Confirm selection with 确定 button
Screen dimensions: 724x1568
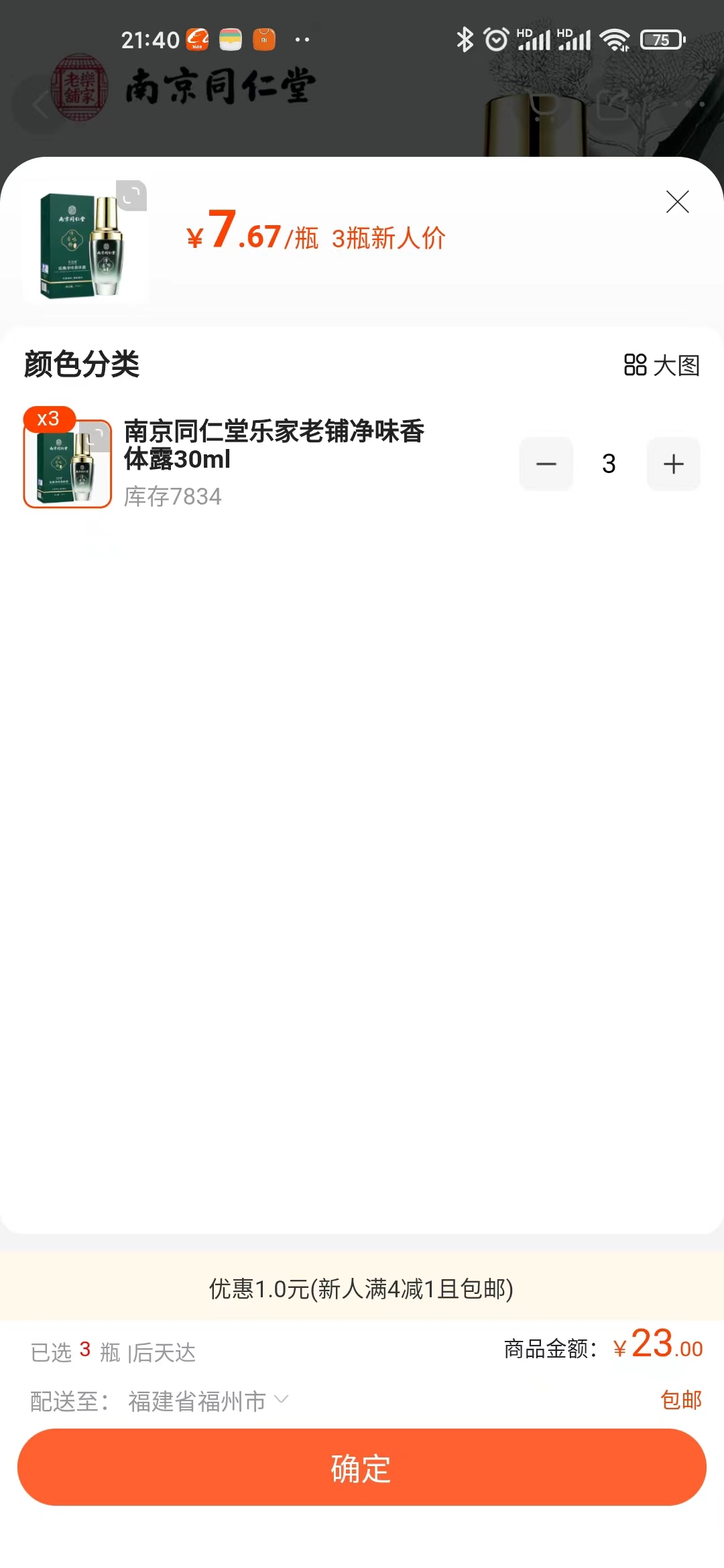[x=362, y=1468]
